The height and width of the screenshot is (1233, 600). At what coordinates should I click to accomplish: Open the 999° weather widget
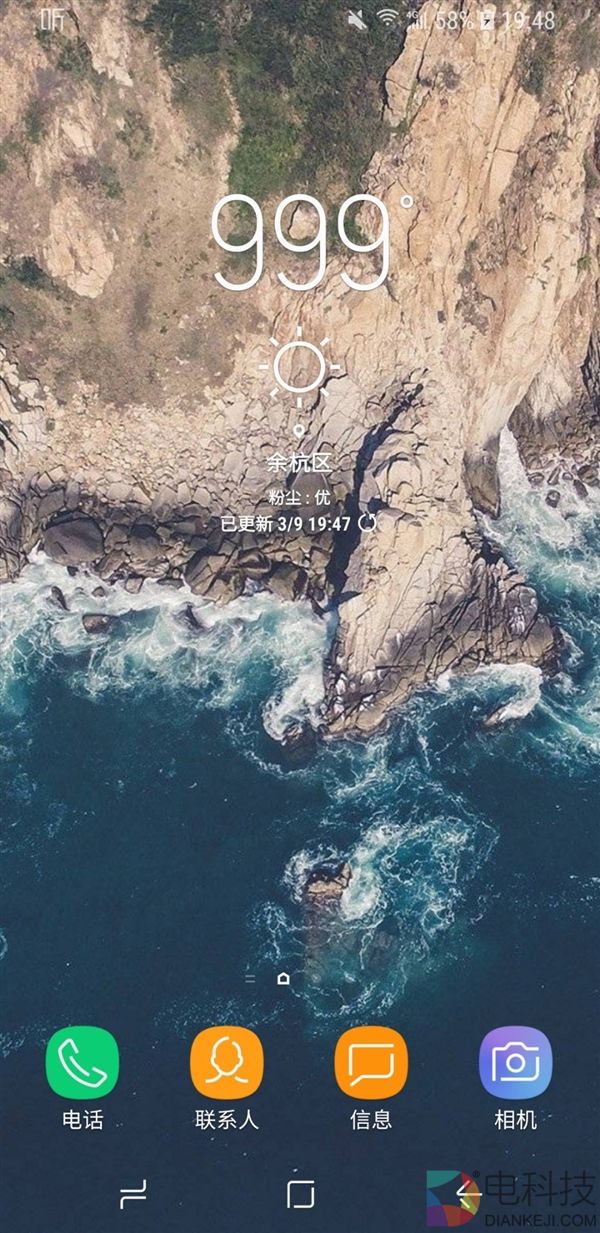click(300, 245)
